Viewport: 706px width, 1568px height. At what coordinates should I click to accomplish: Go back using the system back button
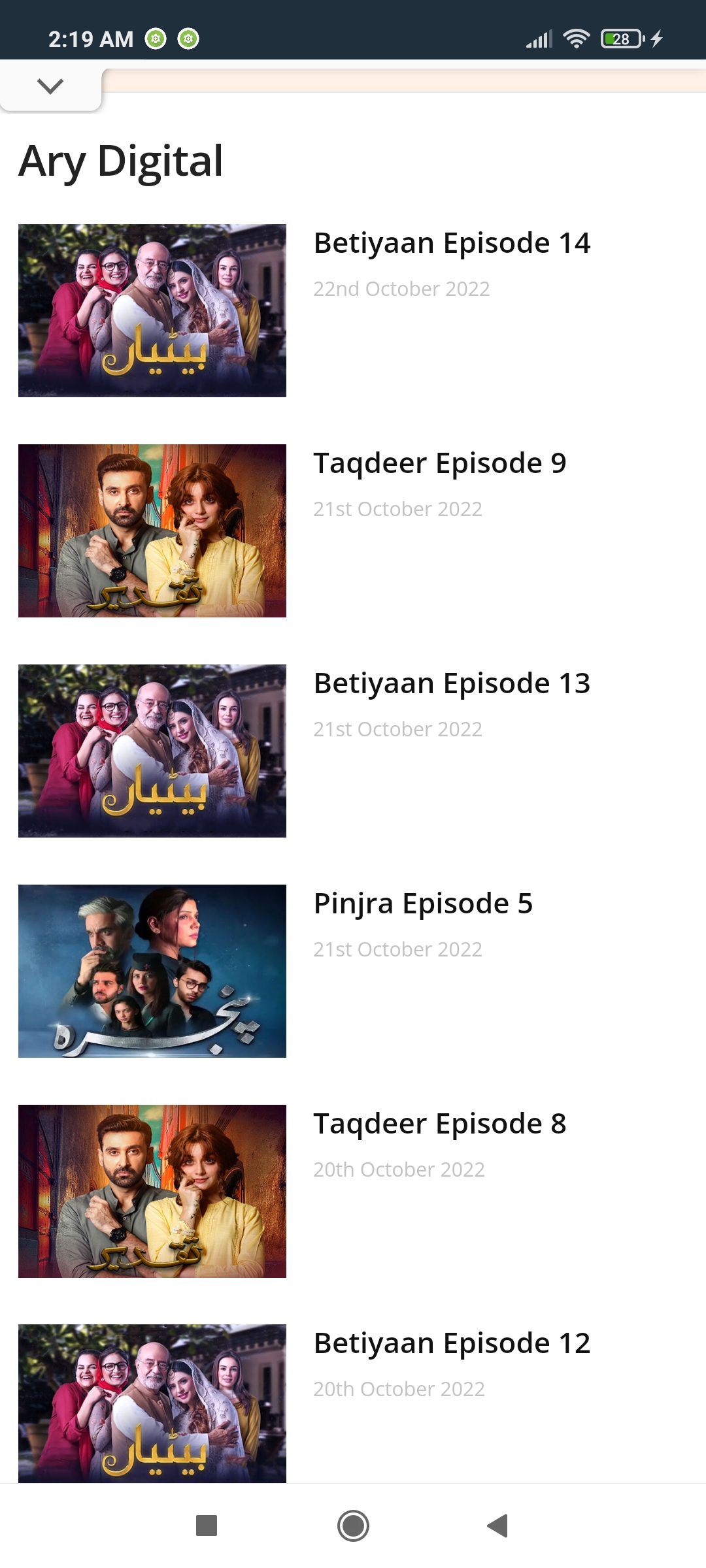497,1526
